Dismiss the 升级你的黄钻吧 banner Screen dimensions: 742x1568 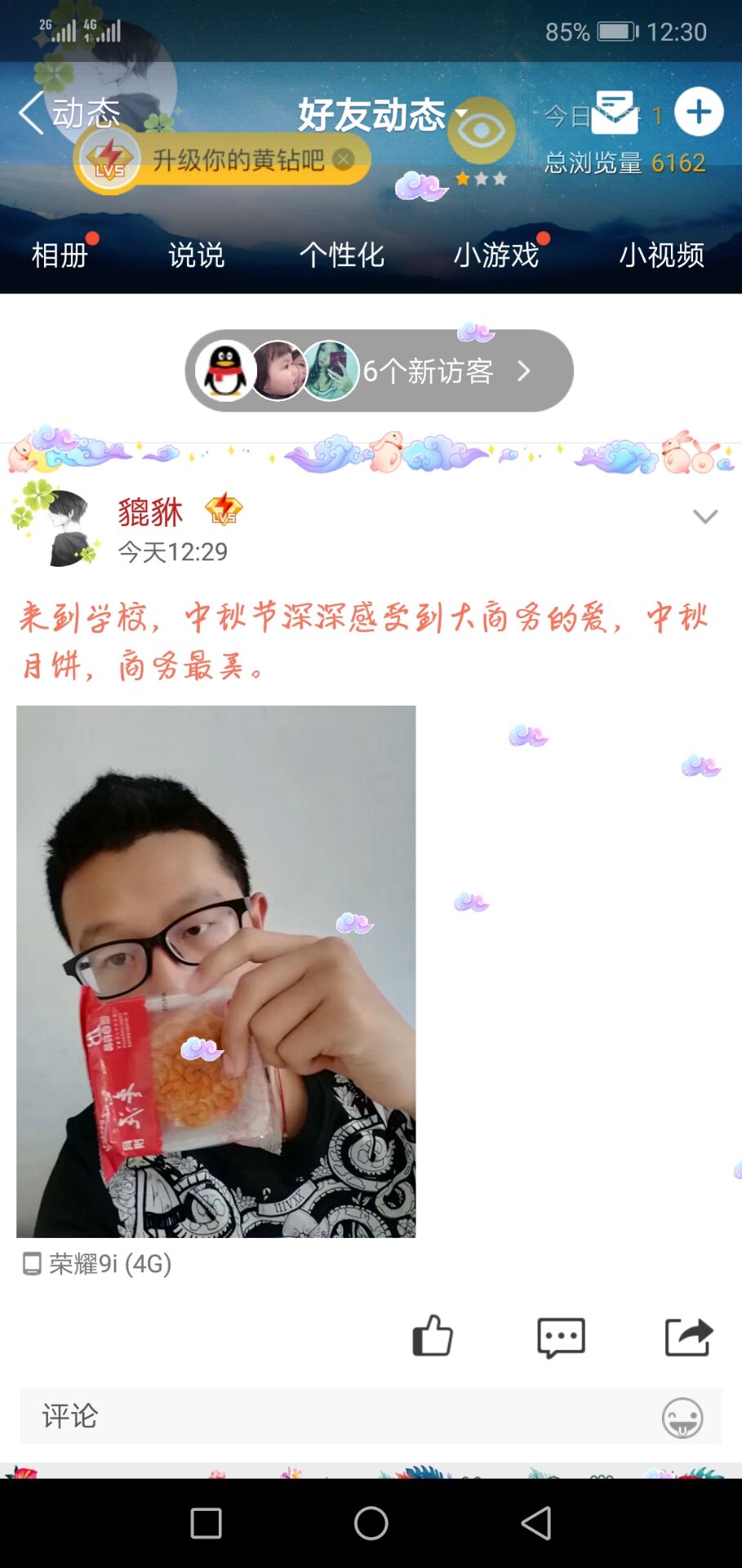[x=344, y=159]
